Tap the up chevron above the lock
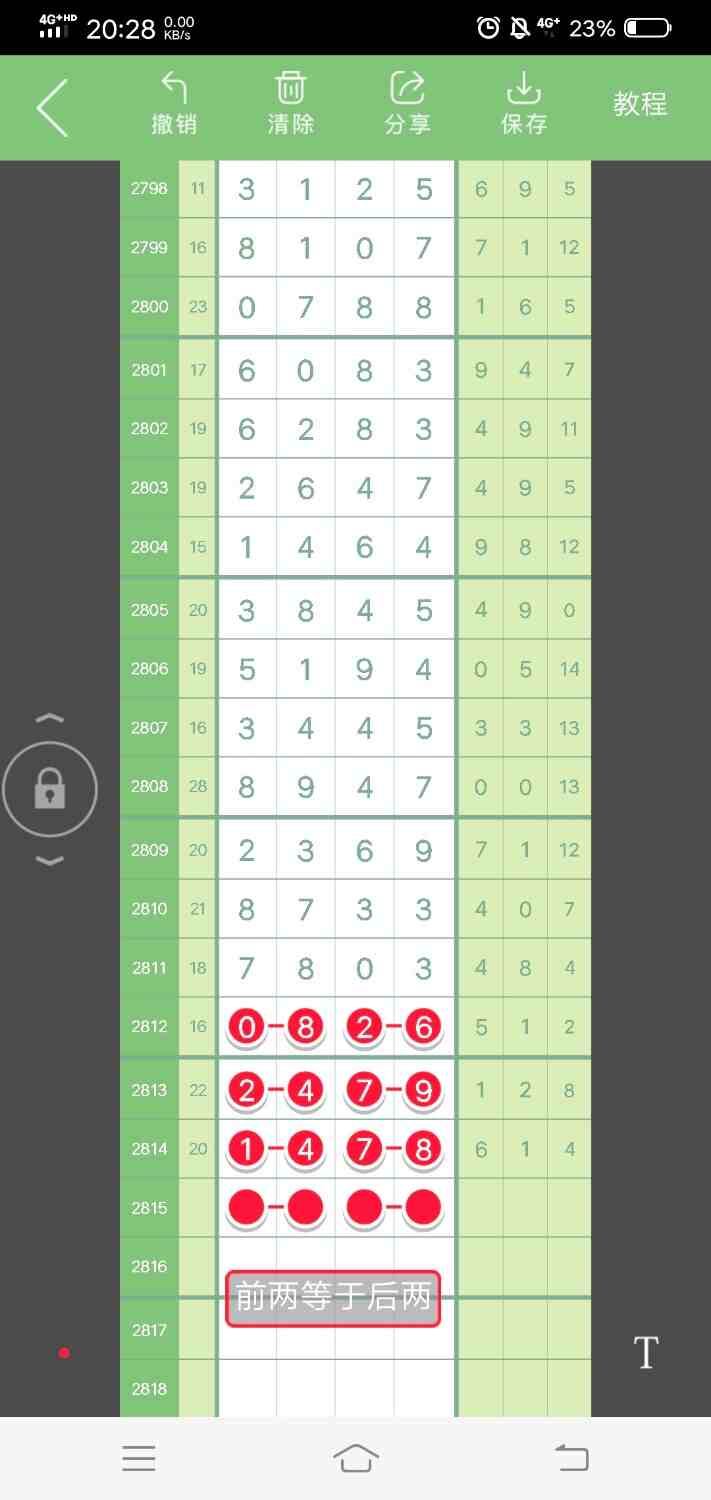The width and height of the screenshot is (711, 1500). pyautogui.click(x=50, y=718)
